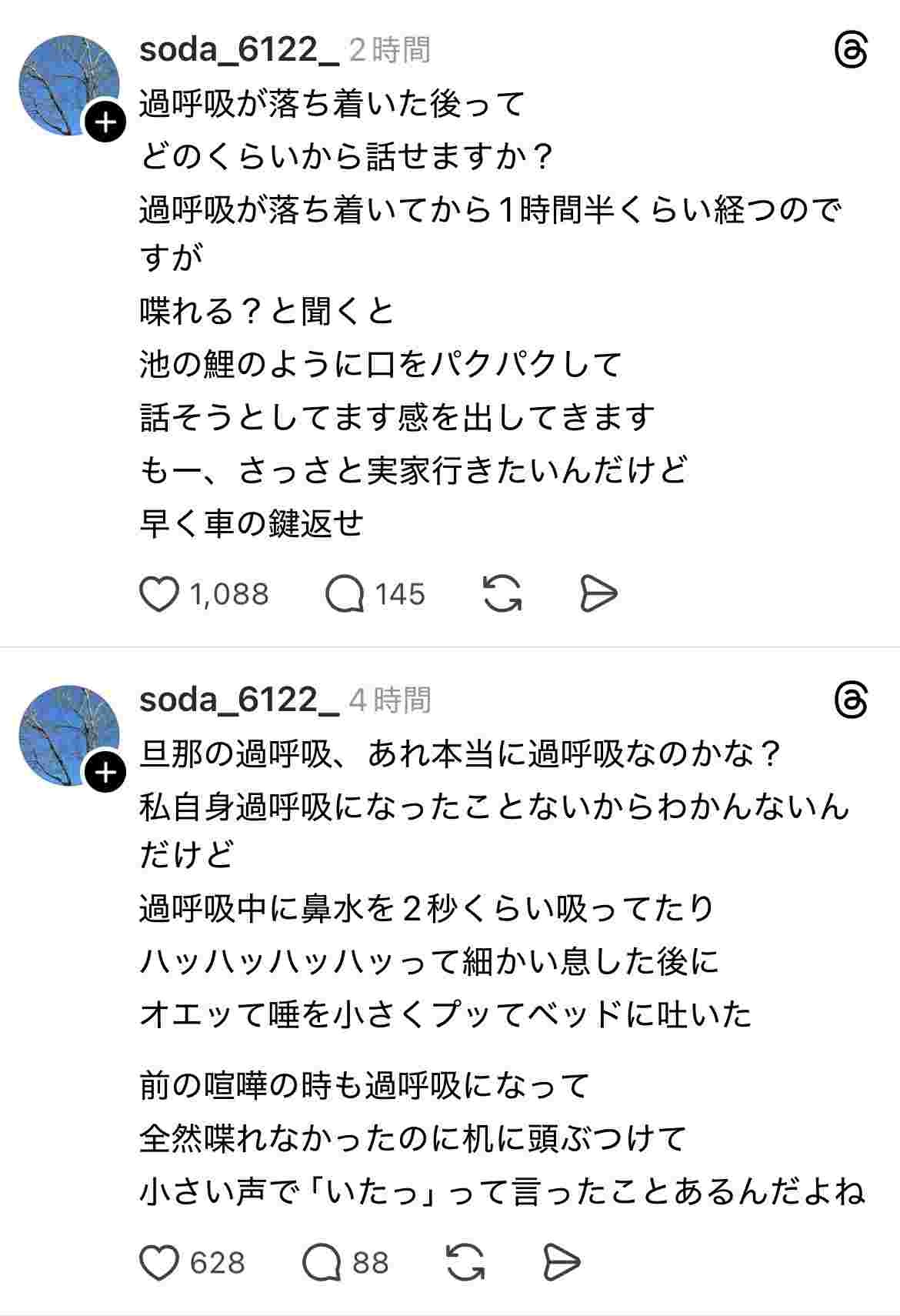This screenshot has height=1316, width=900.
Task: View the 88 replies on the 4時間 post
Action: coord(322,1263)
